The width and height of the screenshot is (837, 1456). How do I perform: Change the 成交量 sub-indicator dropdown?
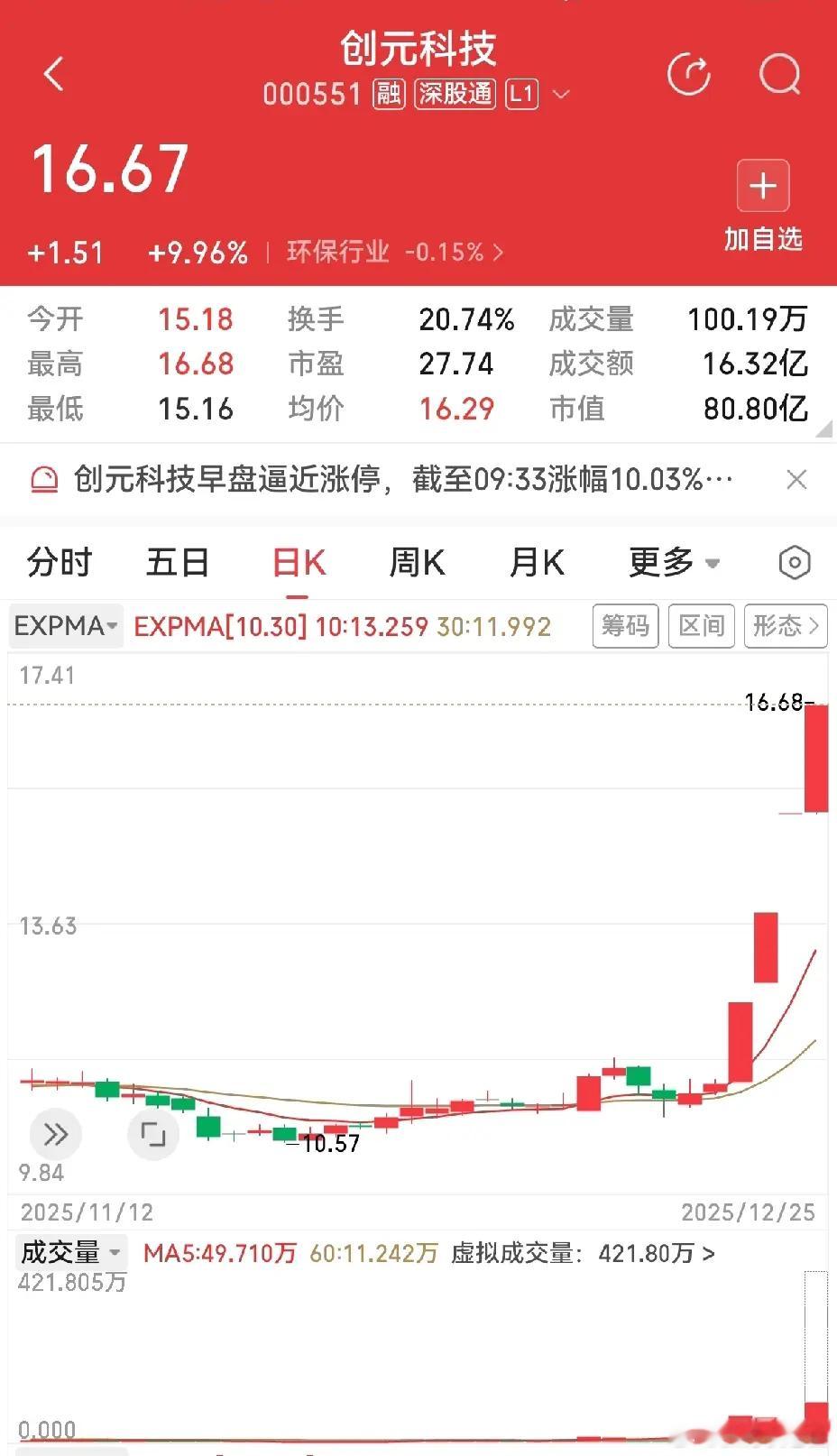pos(70,1253)
